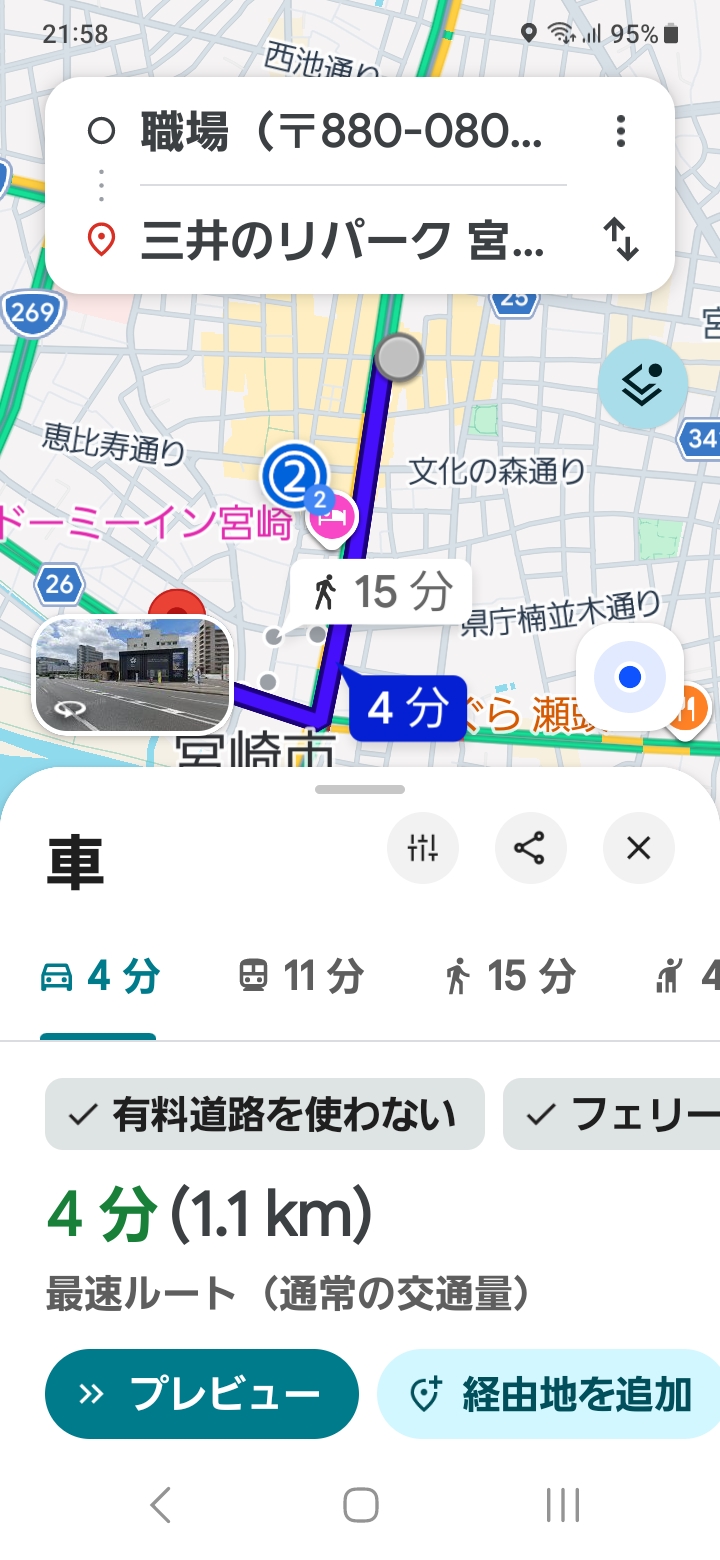
Task: Open the Street View thumbnail
Action: pos(132,674)
